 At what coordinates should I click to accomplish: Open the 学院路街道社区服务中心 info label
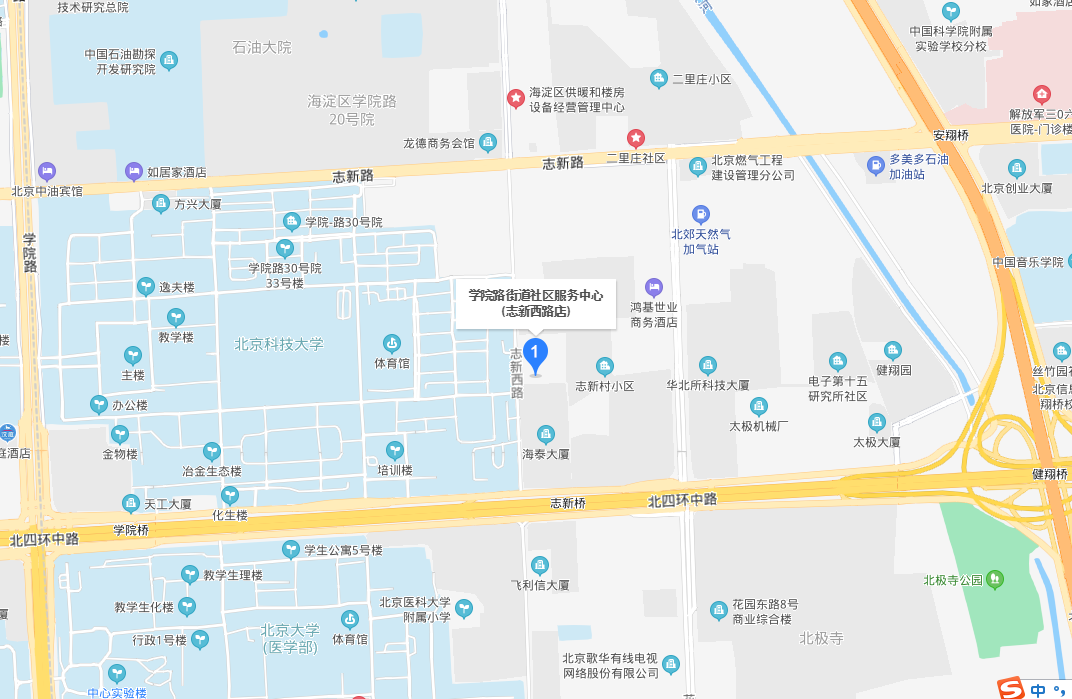pyautogui.click(x=535, y=302)
